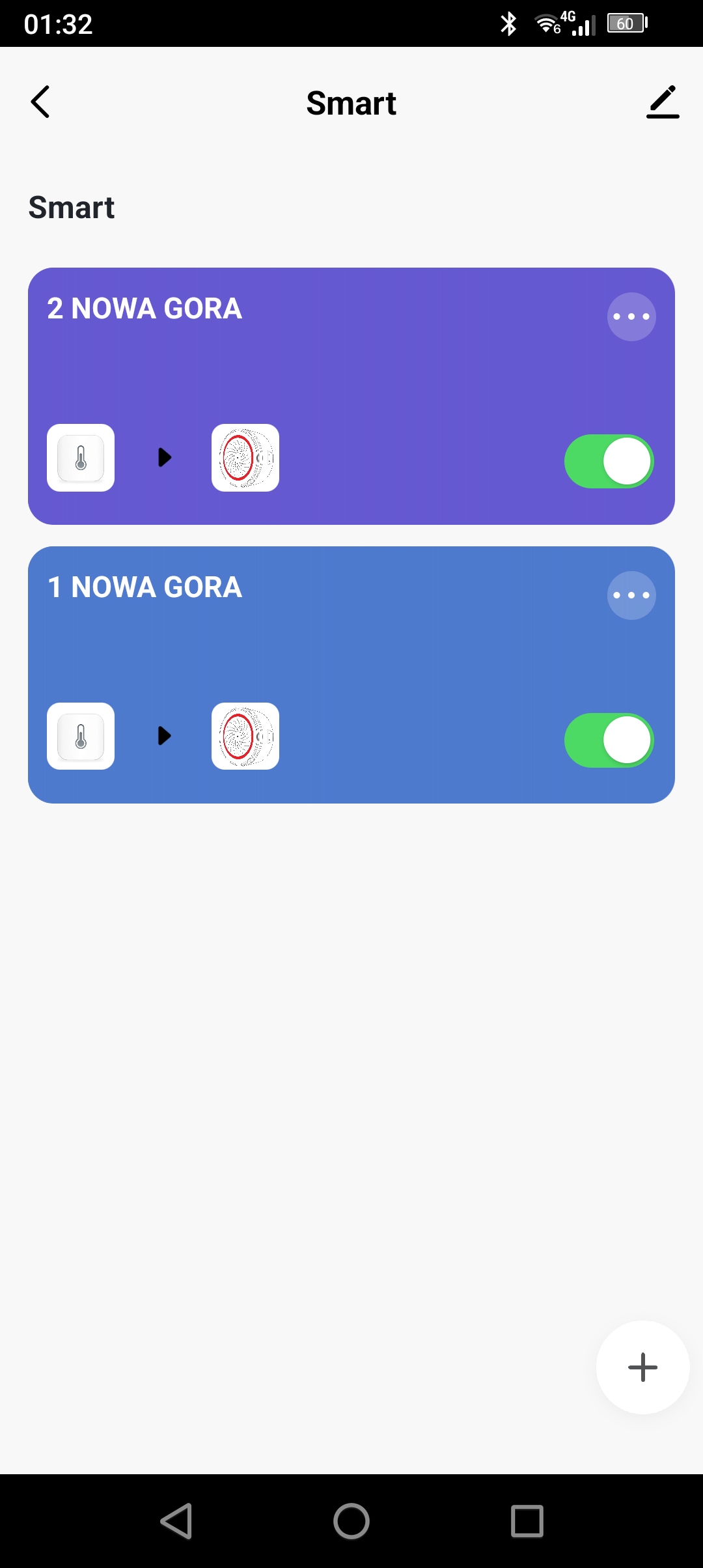Open the recent apps view
Image resolution: width=703 pixels, height=1568 pixels.
coord(527,1521)
